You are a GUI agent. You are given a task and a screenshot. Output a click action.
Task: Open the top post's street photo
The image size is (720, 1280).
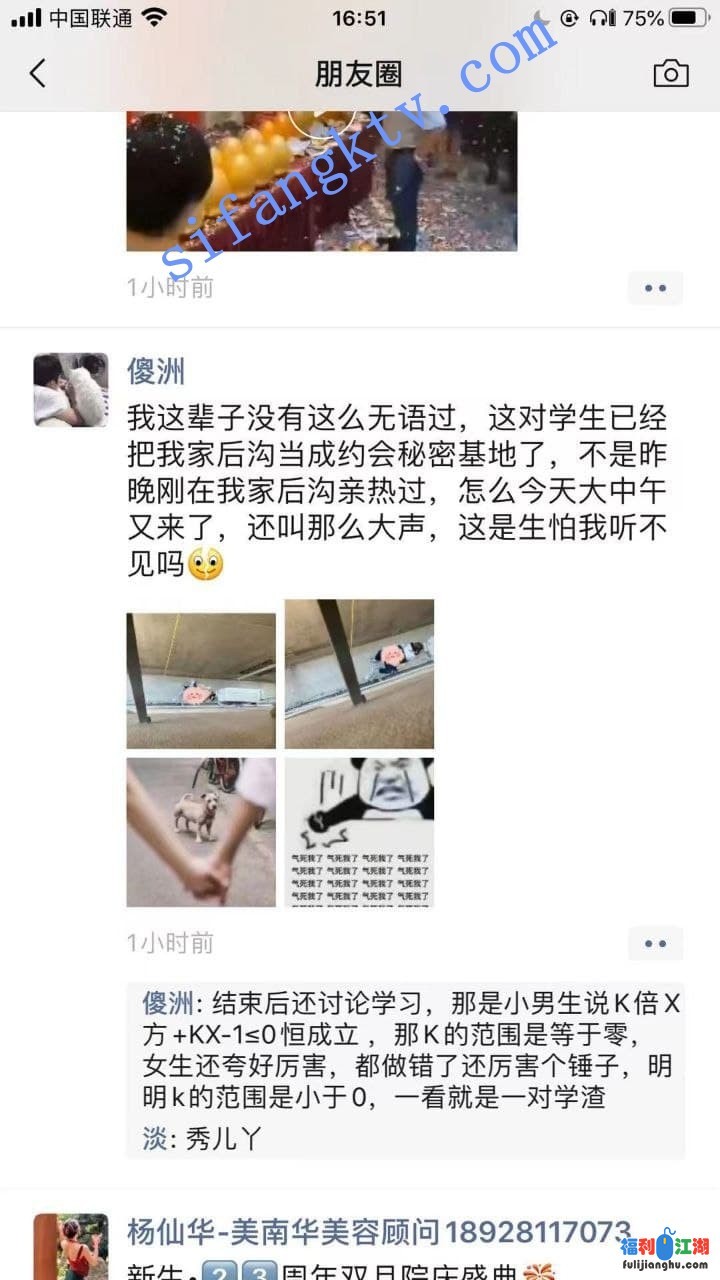(321, 180)
